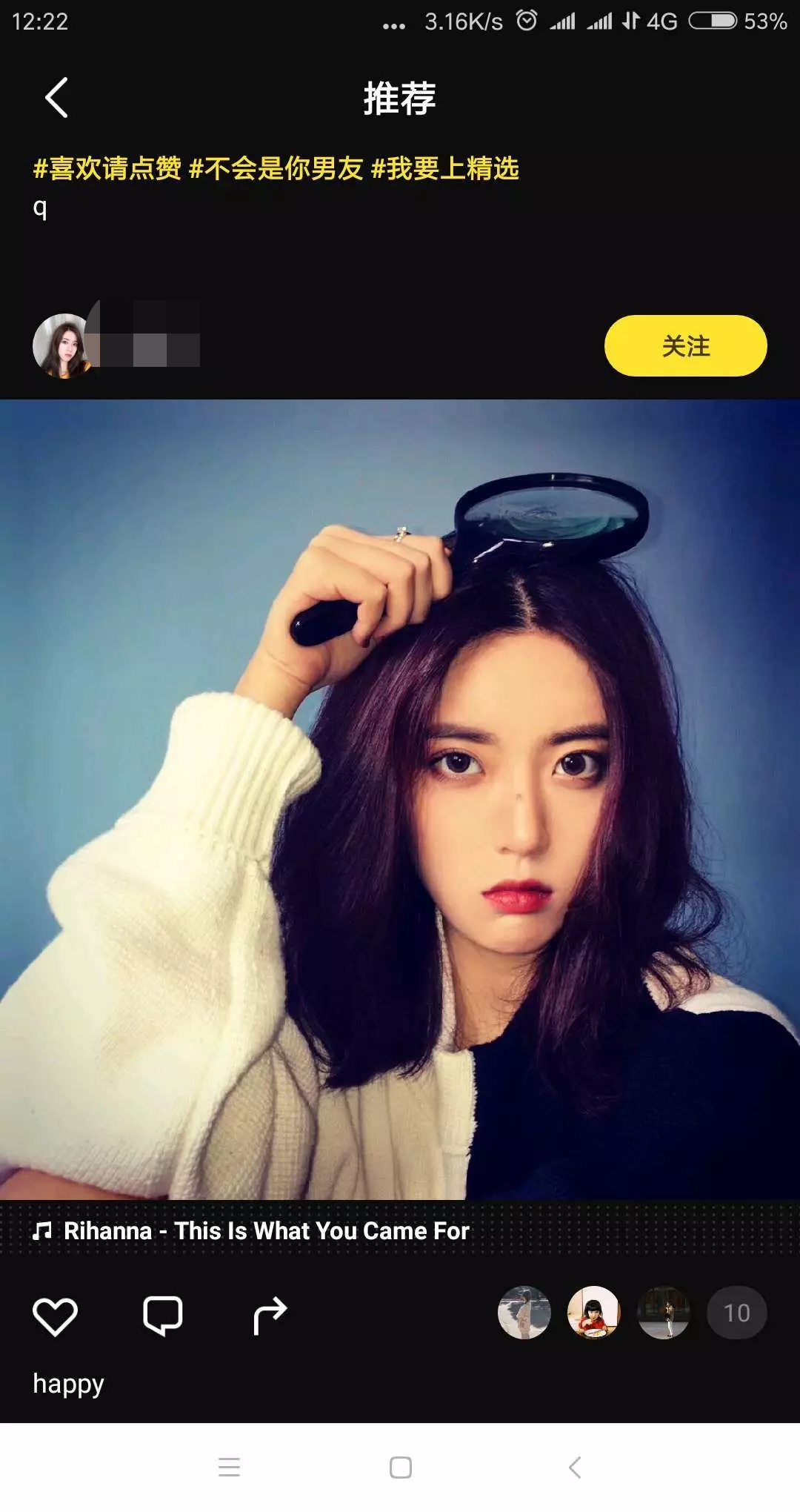Open the comments bubble icon
This screenshot has width=800, height=1512.
point(163,1316)
